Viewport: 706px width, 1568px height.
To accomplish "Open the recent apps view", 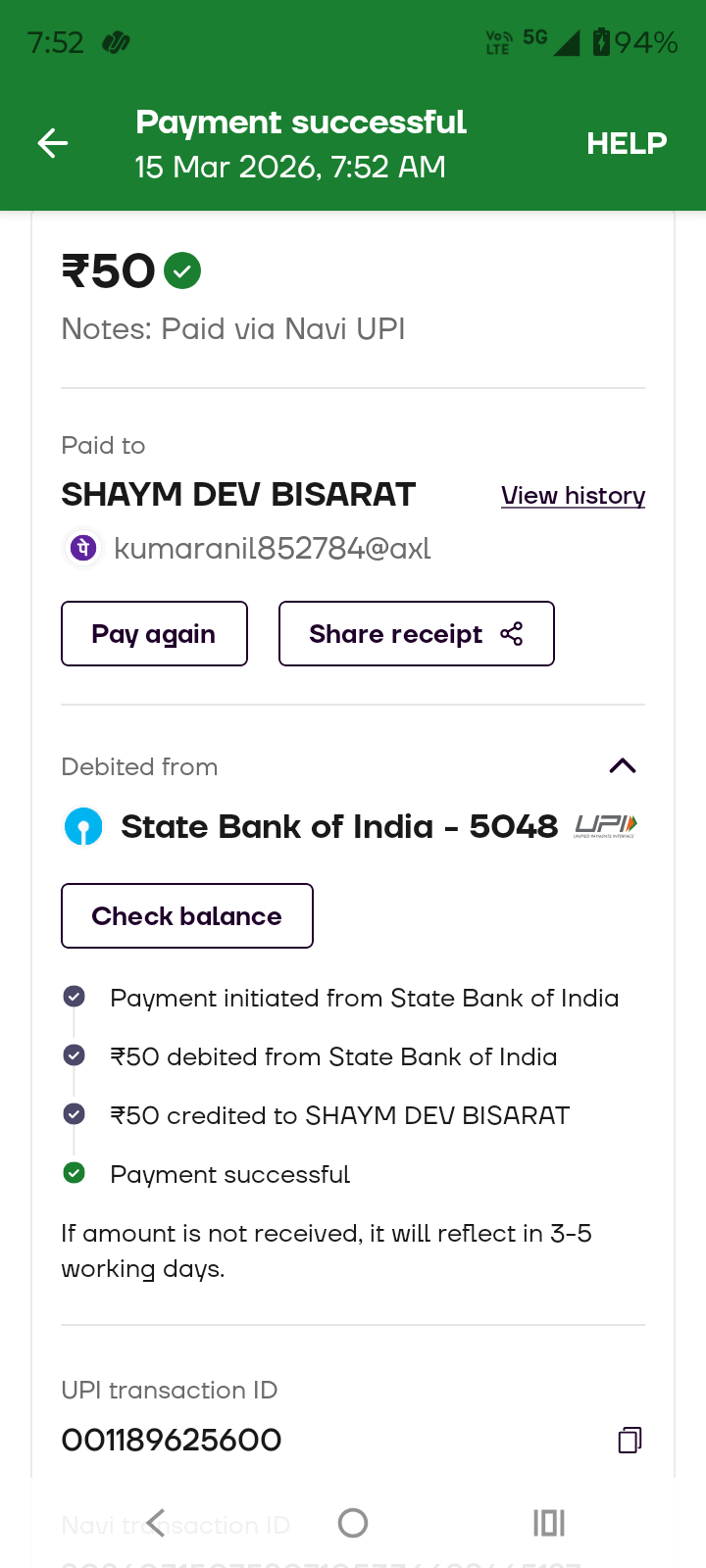I will 549,1523.
